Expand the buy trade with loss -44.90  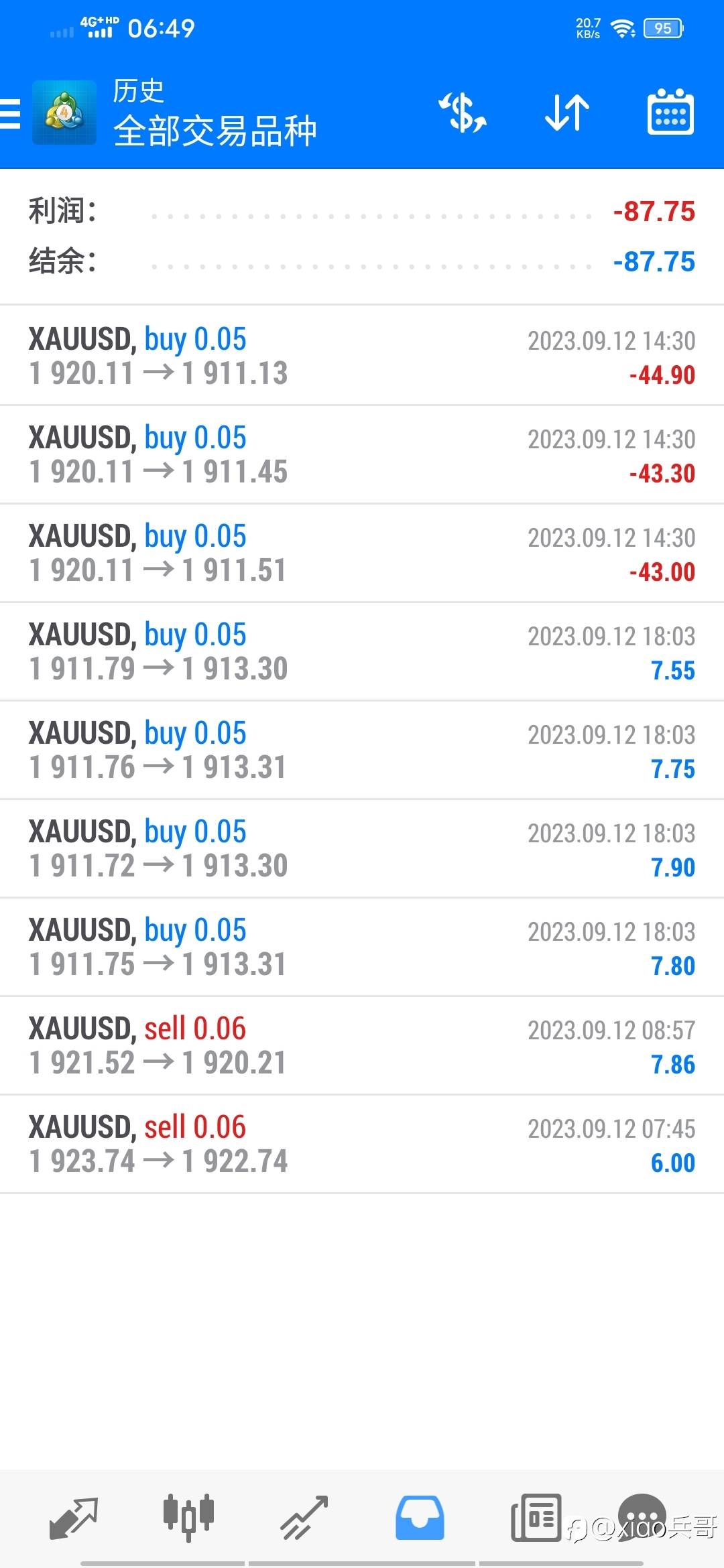[x=362, y=356]
